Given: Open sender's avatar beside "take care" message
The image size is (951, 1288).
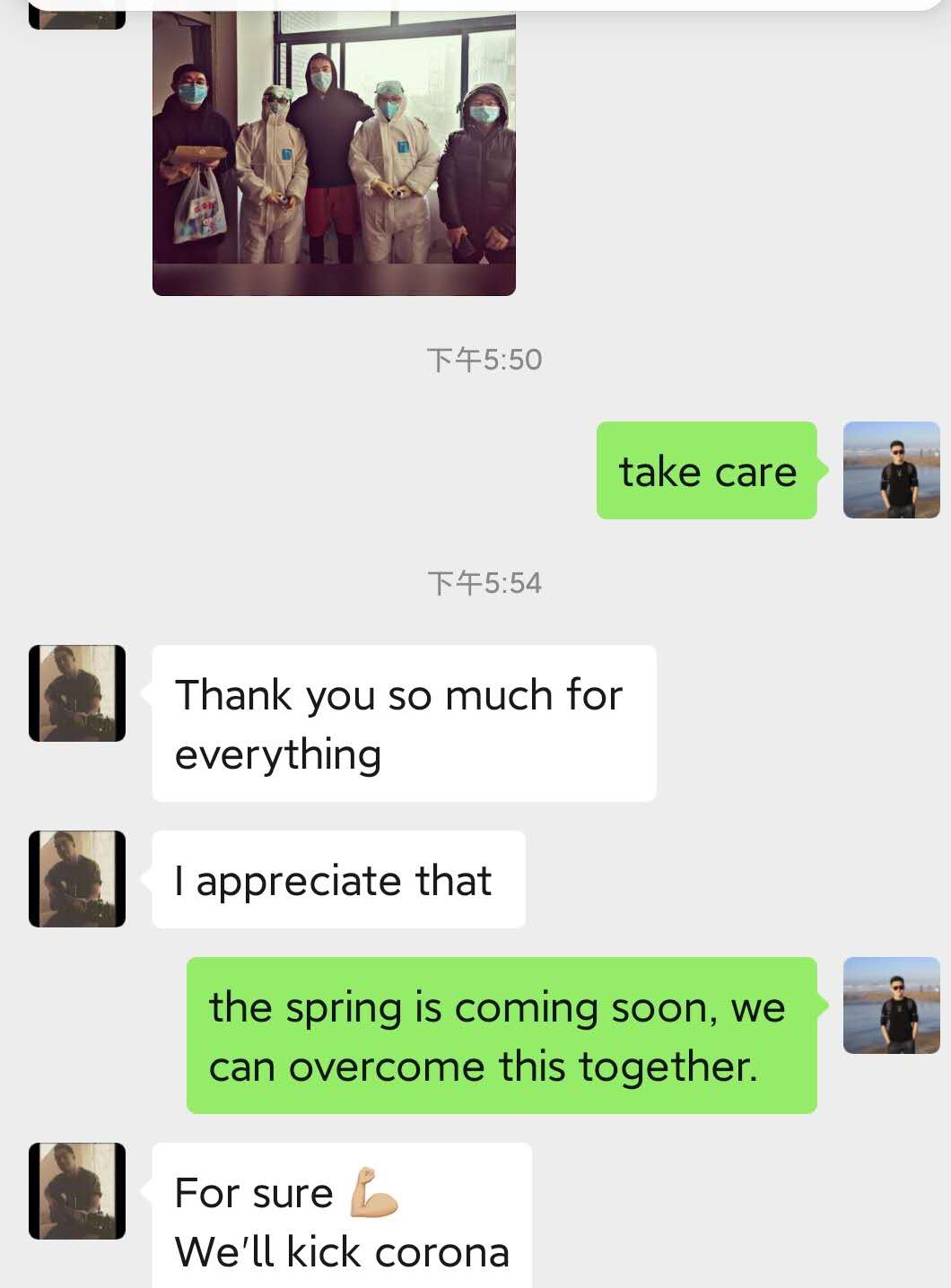Looking at the screenshot, I should pyautogui.click(x=891, y=470).
